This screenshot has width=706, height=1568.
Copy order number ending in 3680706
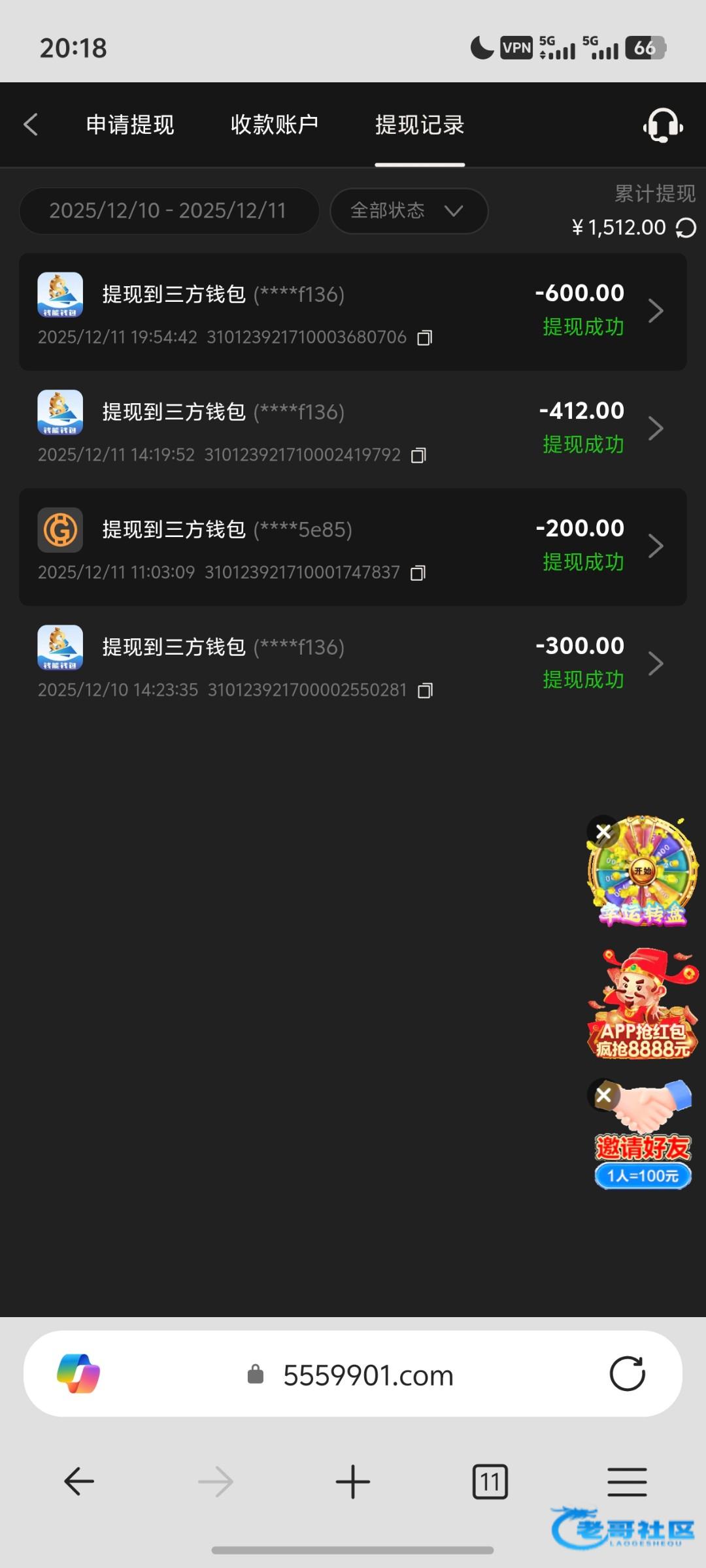point(425,338)
